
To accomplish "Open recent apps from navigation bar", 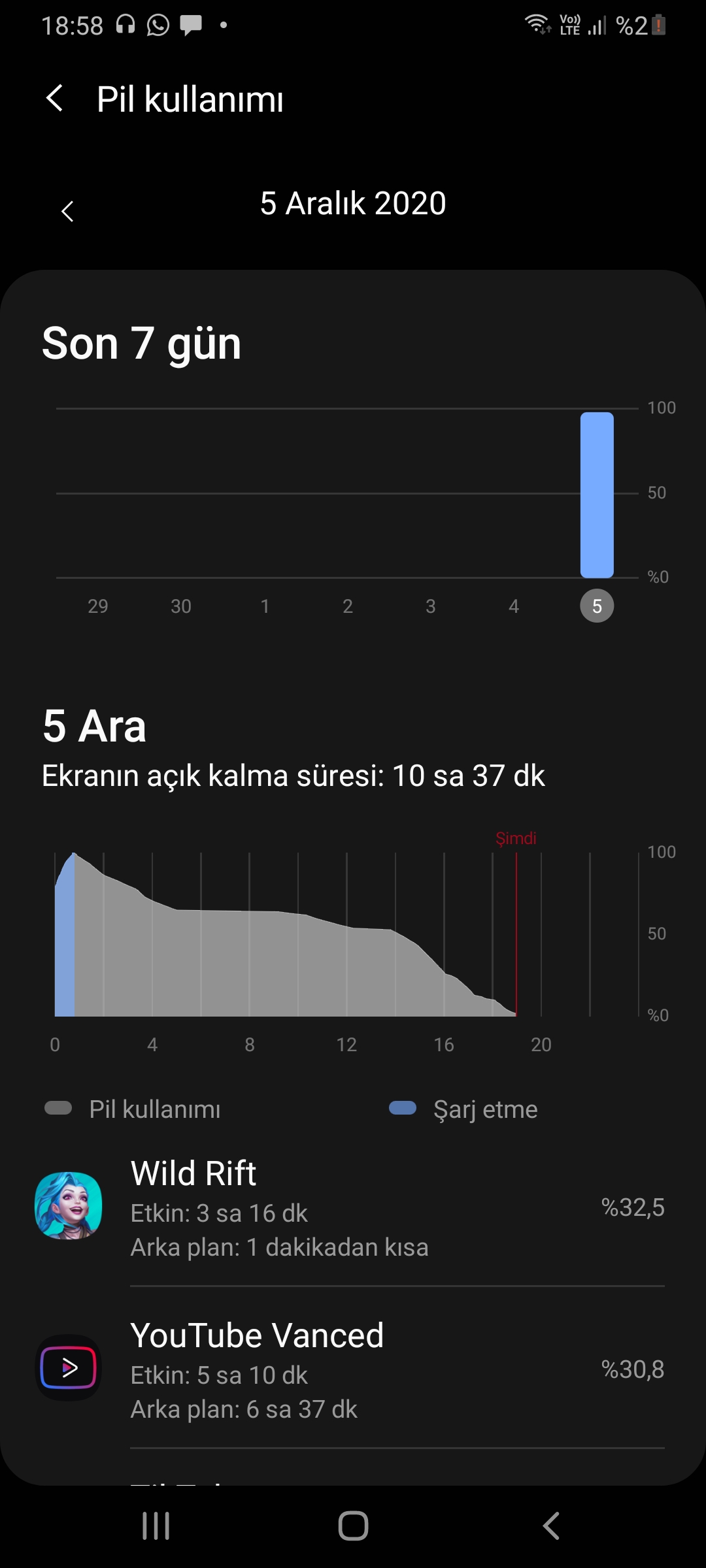I will pyautogui.click(x=156, y=1526).
